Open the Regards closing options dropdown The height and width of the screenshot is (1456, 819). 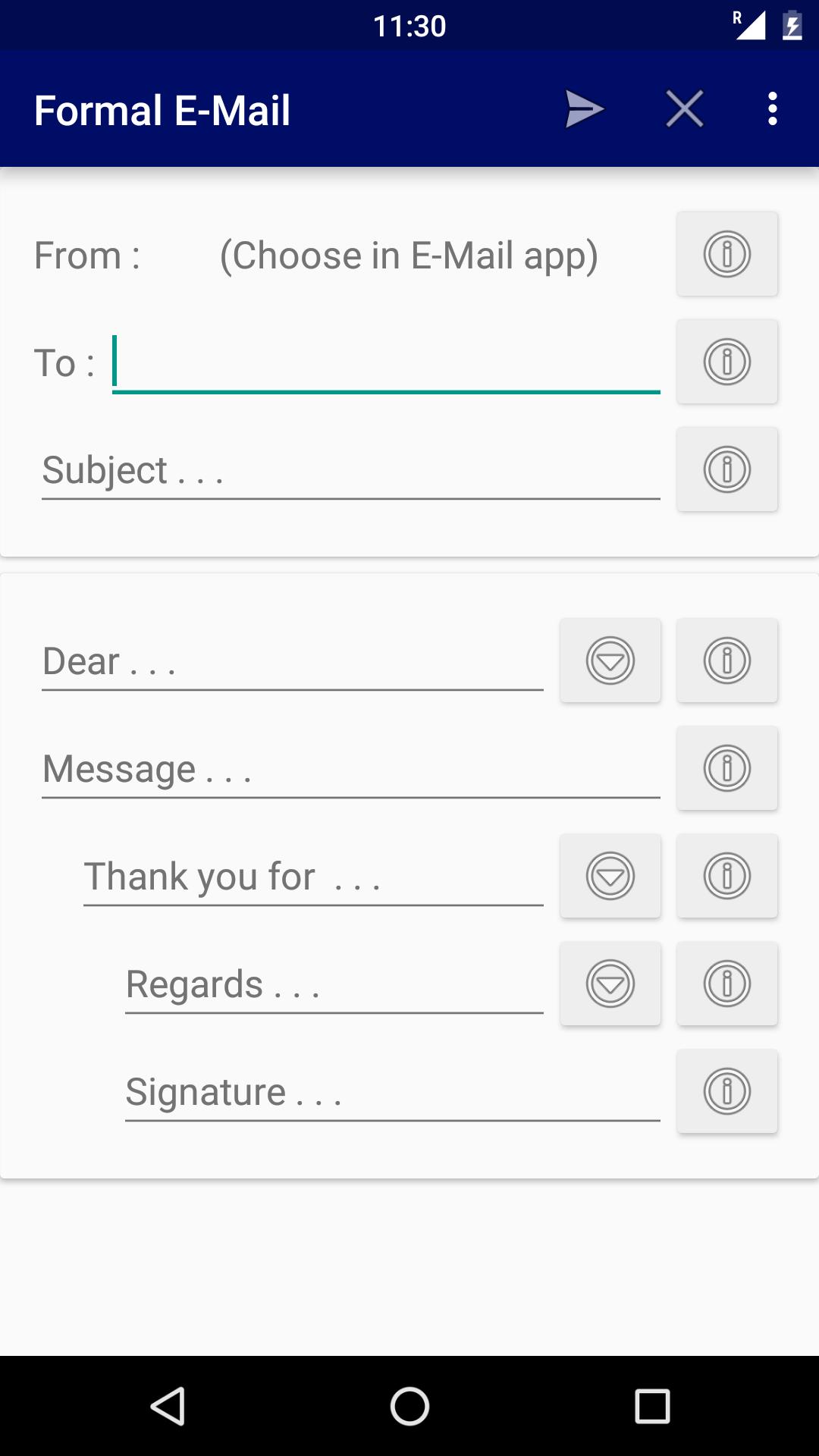(610, 984)
